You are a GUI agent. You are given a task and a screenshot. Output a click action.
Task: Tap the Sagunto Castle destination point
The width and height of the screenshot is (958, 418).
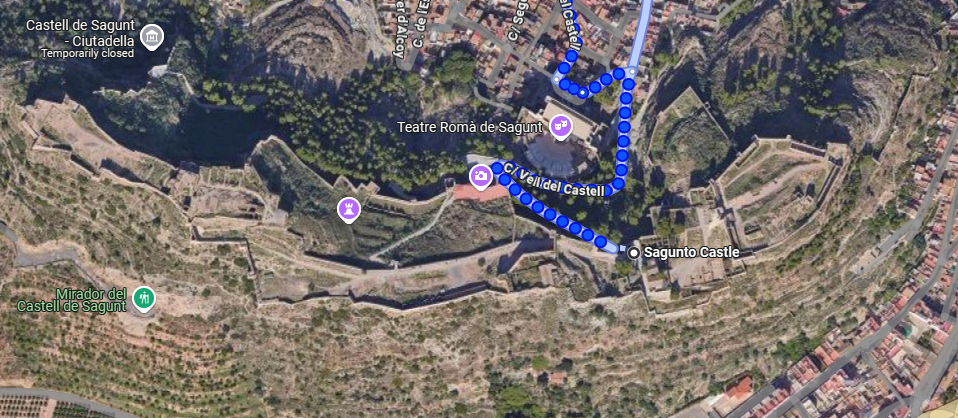click(634, 253)
